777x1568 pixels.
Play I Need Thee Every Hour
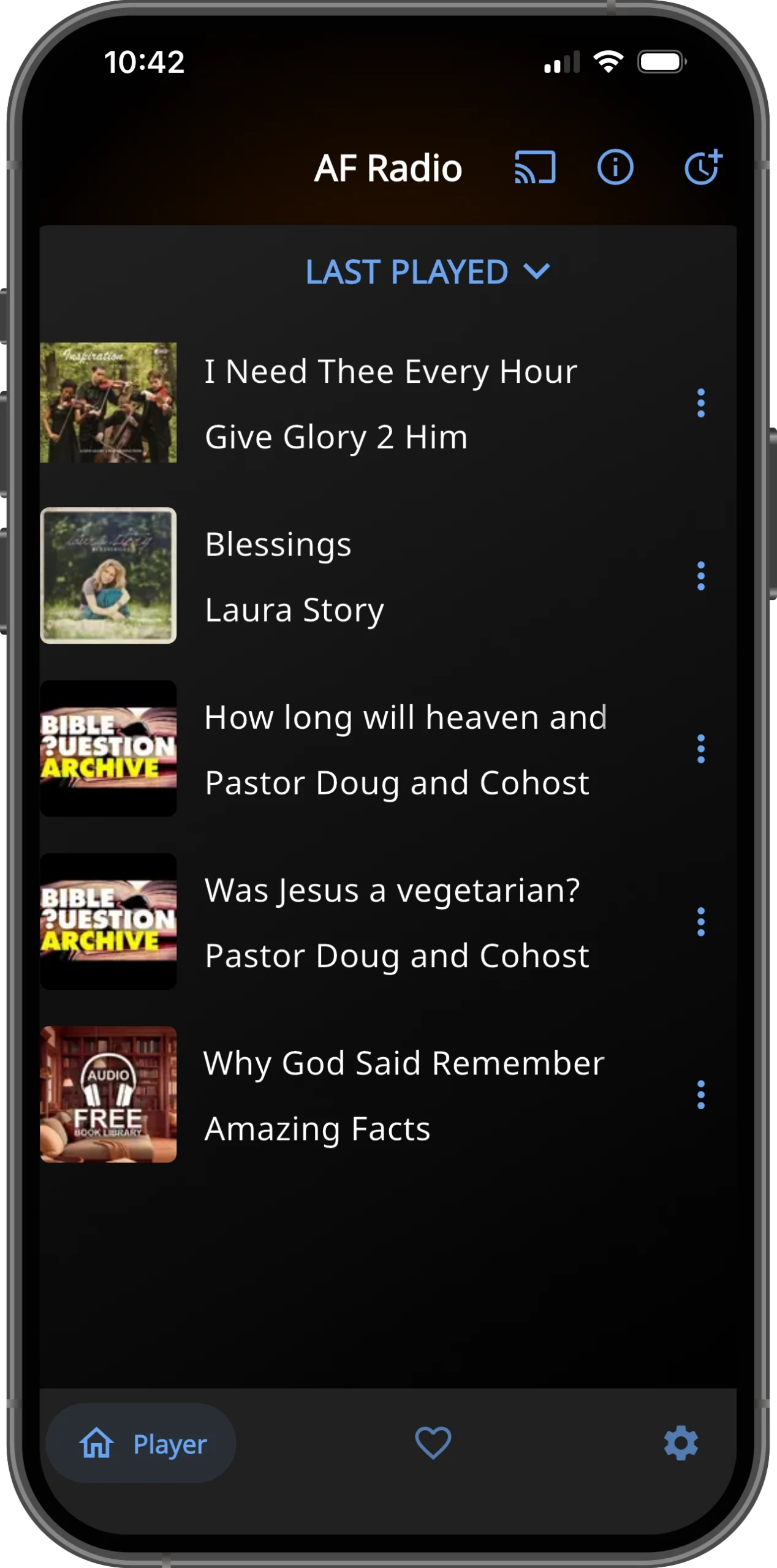(x=390, y=403)
